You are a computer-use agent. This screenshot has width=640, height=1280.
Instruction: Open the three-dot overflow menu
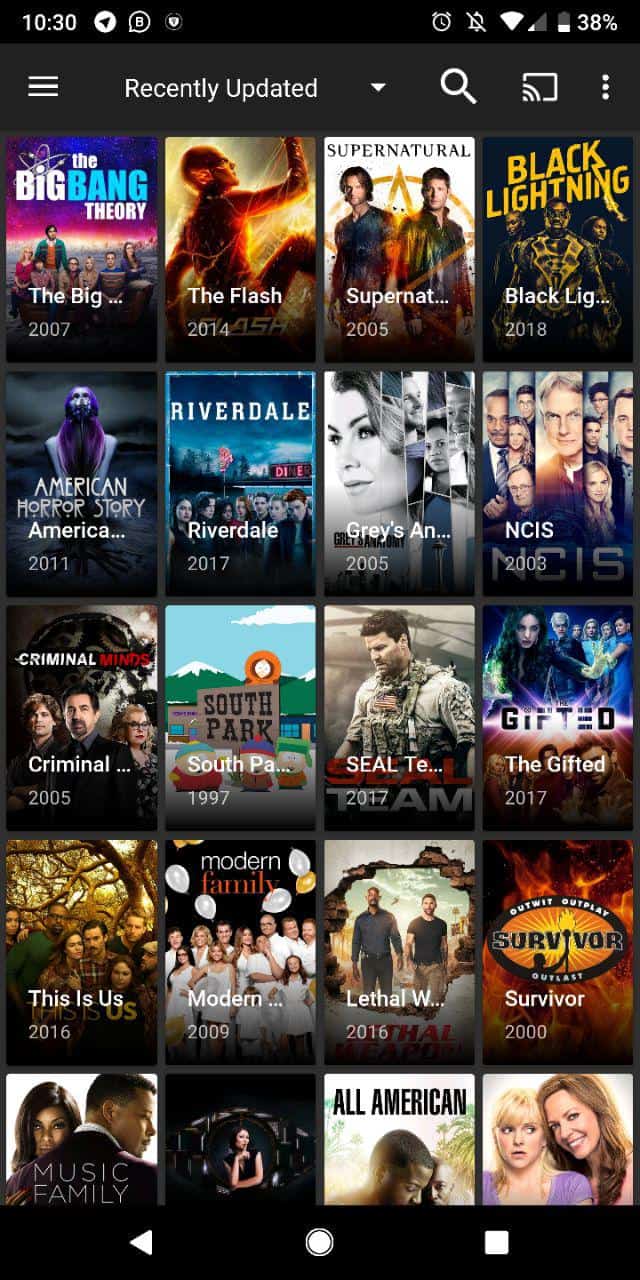[x=605, y=88]
